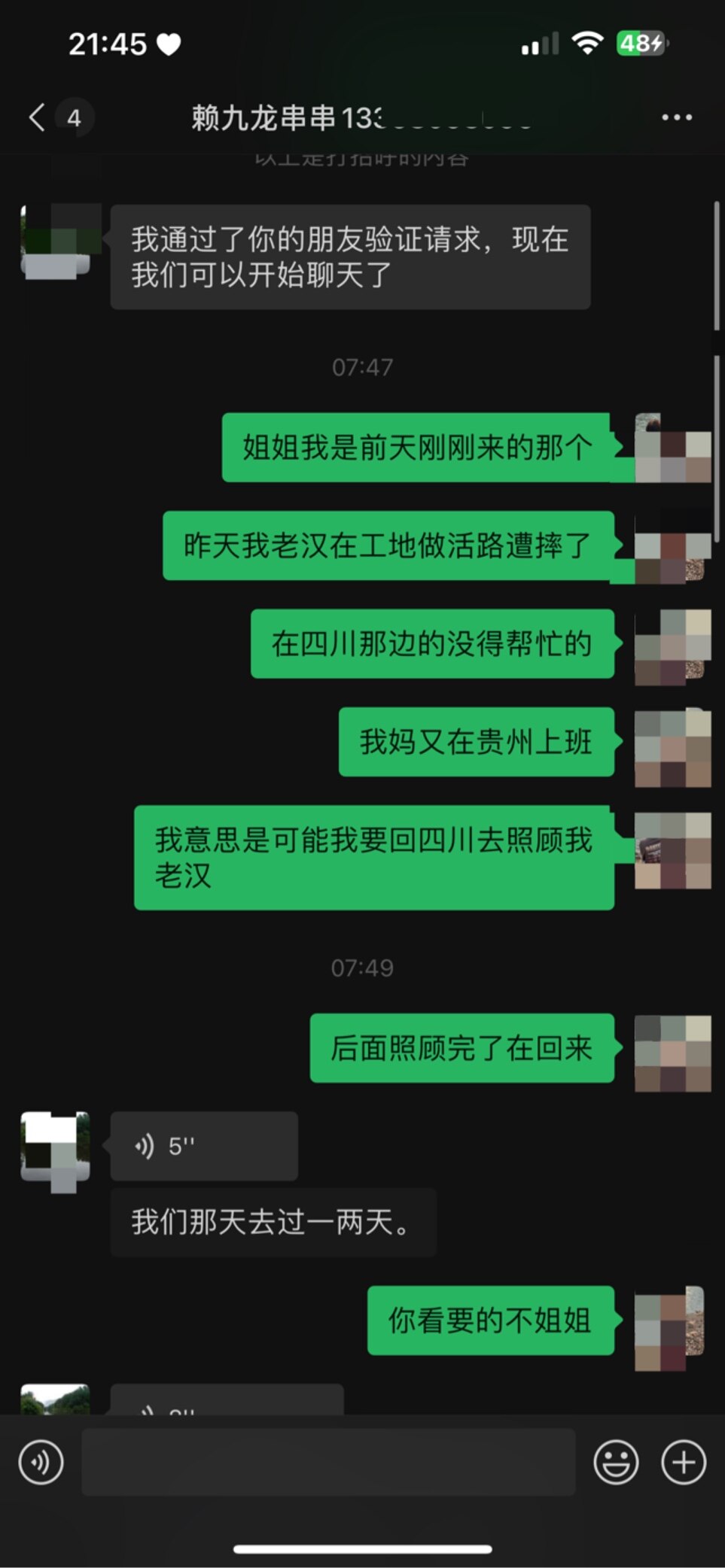The image size is (725, 1568).
Task: Open my avatar beside 你看要的不姐姐
Action: pyautogui.click(x=672, y=1321)
